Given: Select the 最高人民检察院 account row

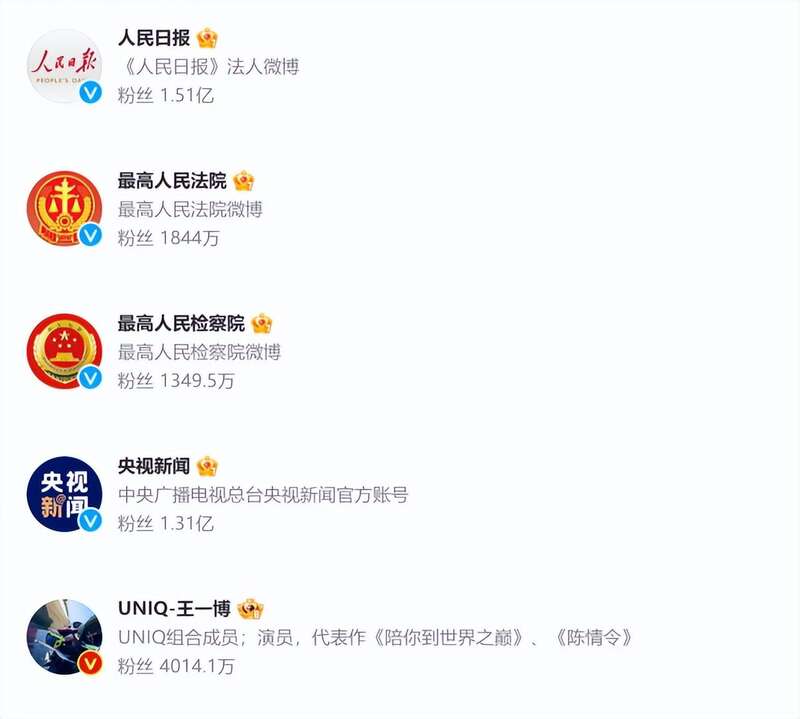Looking at the screenshot, I should pyautogui.click(x=181, y=324).
